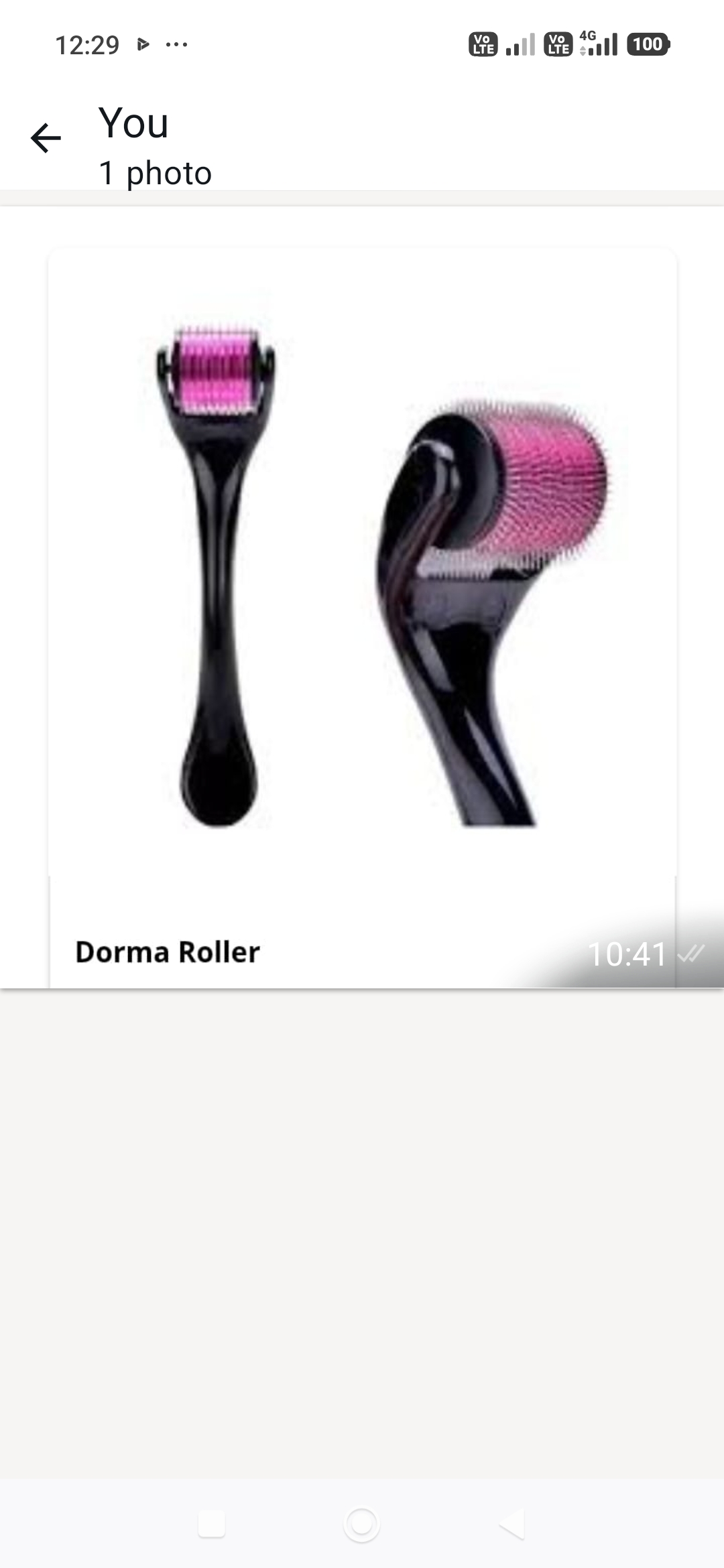Go back using the system back button
The width and height of the screenshot is (724, 1568).
512,1524
